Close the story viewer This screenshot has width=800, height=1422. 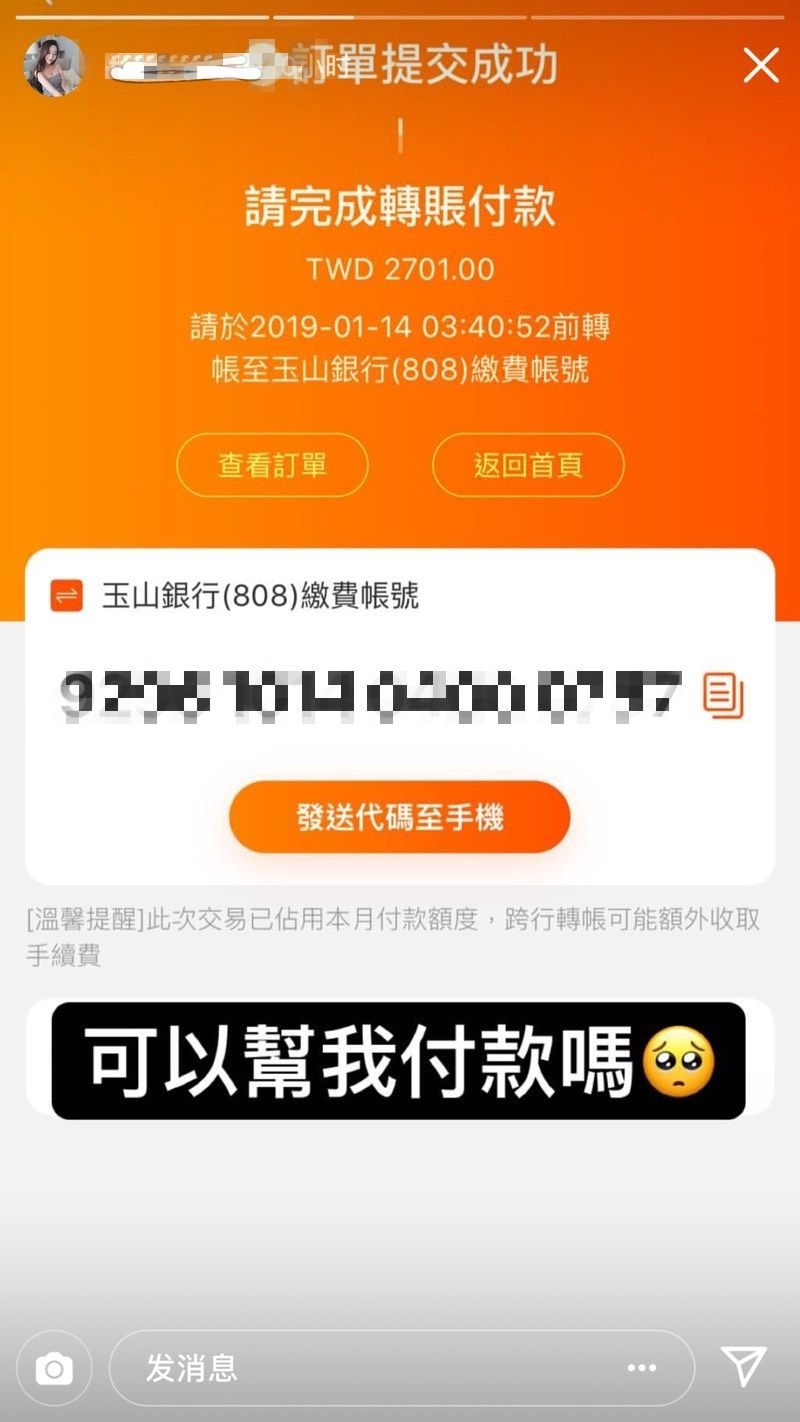pos(760,66)
